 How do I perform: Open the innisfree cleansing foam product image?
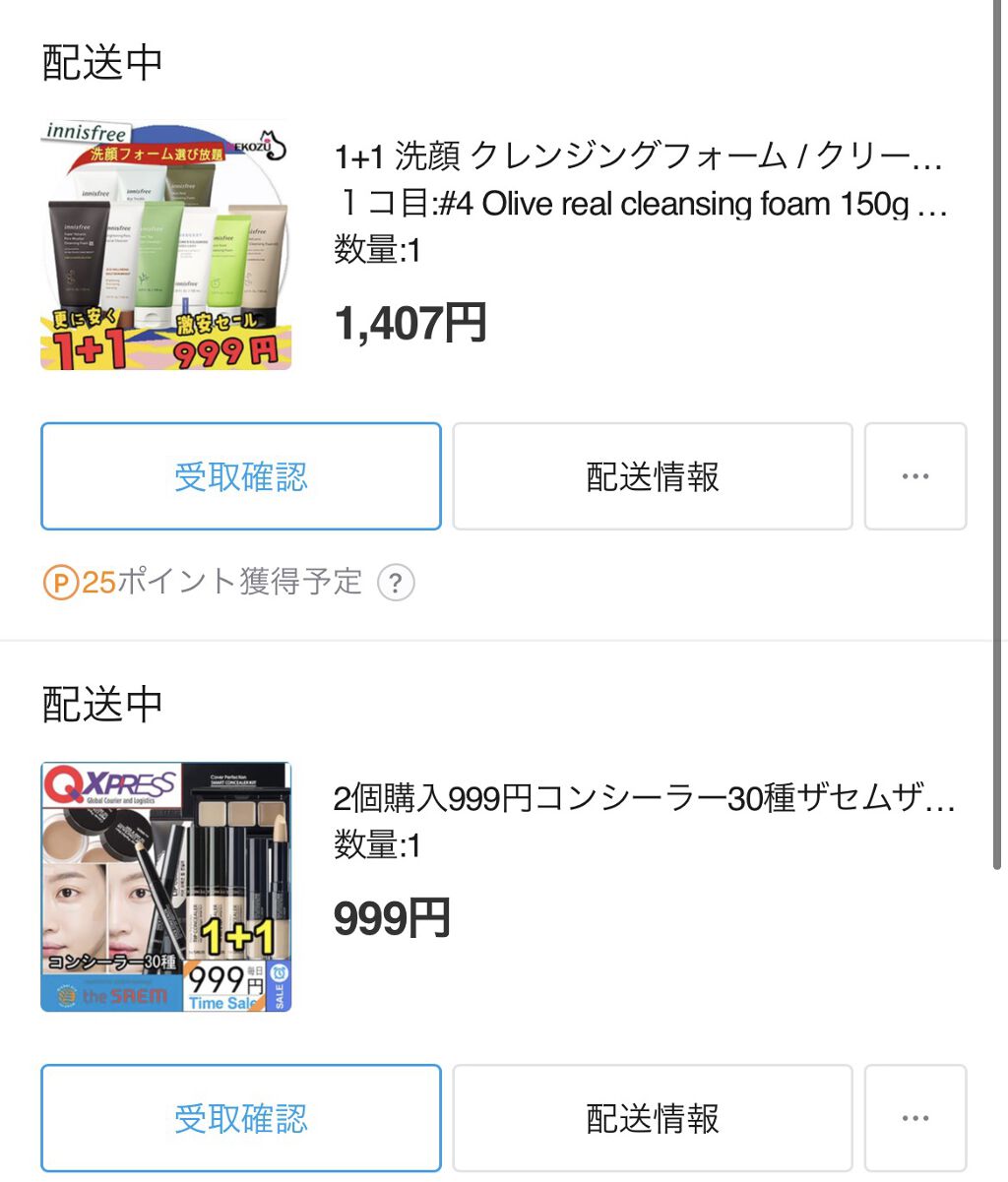tap(165, 245)
